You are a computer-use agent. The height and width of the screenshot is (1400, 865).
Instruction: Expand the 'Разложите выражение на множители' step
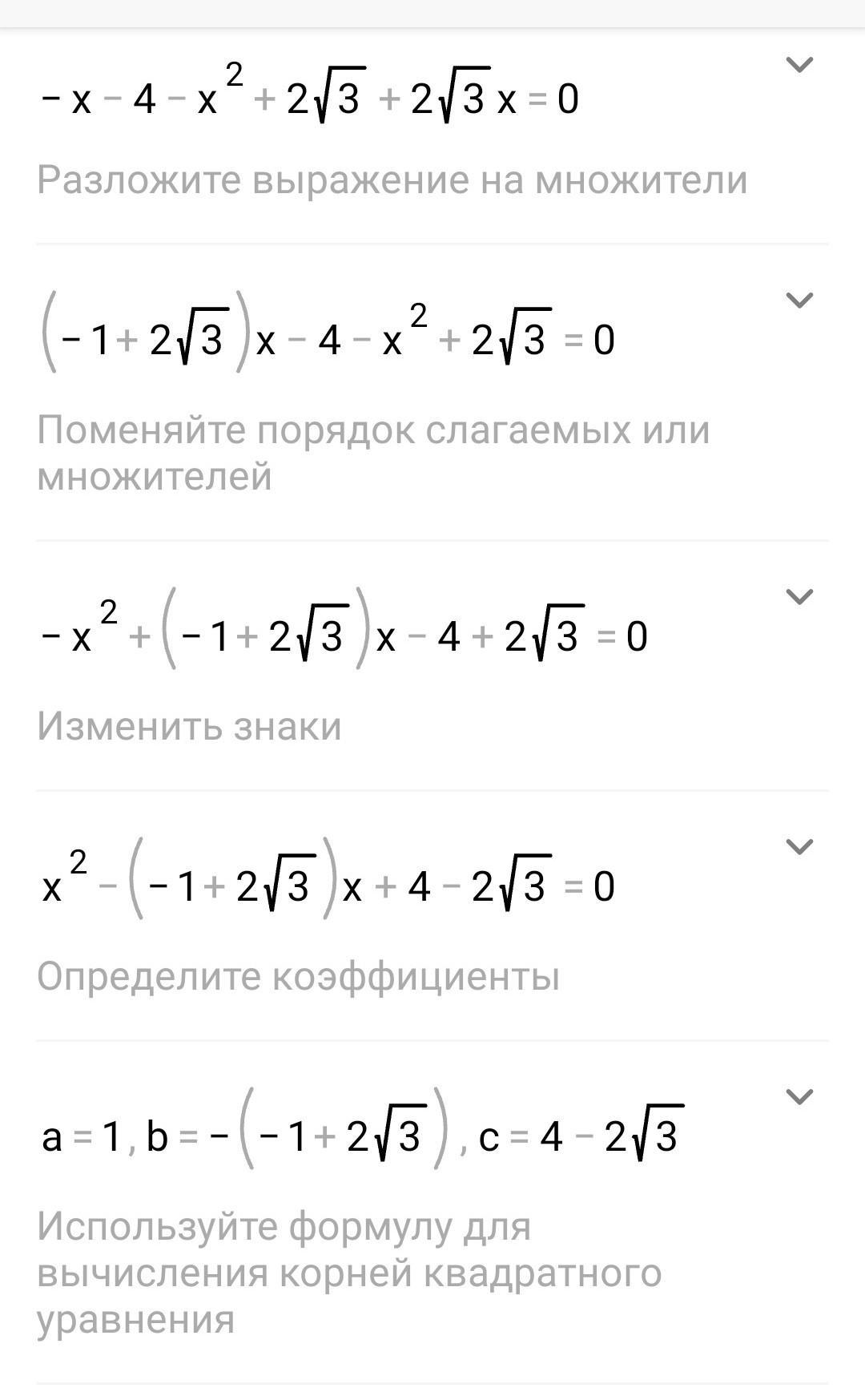799,64
